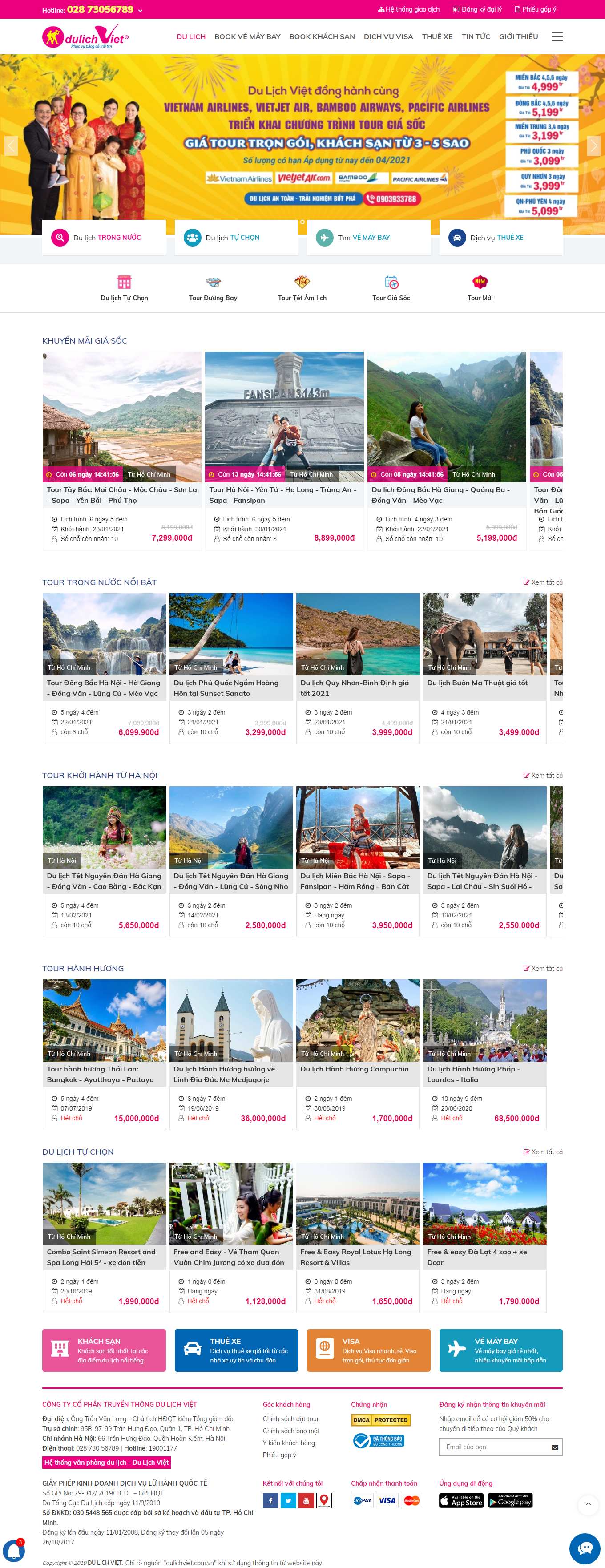Tap the KHÁCH SẠN service button
This screenshot has height=1568, width=605.
click(x=104, y=1350)
